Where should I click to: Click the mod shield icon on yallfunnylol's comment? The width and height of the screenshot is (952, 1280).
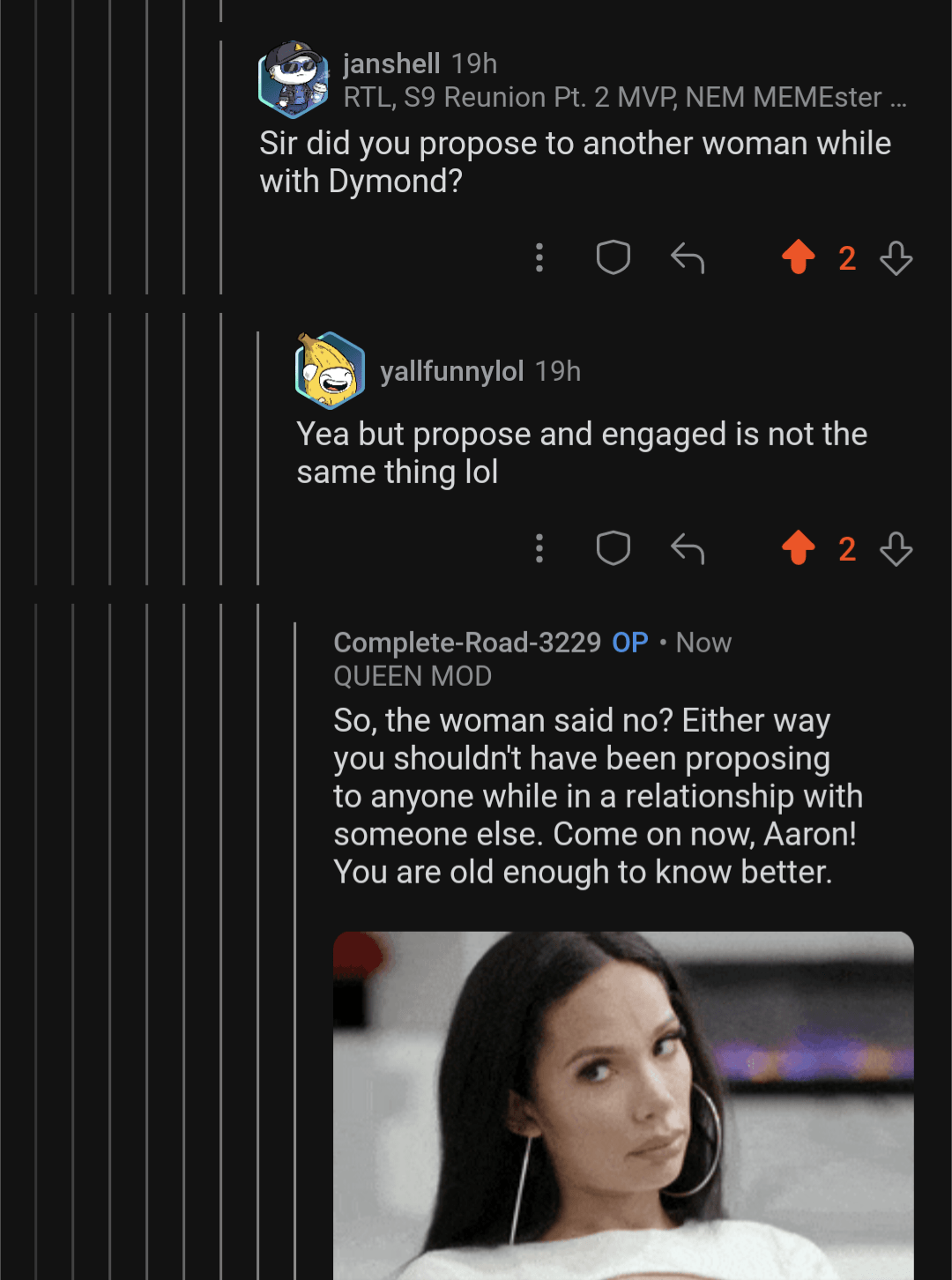coord(613,549)
